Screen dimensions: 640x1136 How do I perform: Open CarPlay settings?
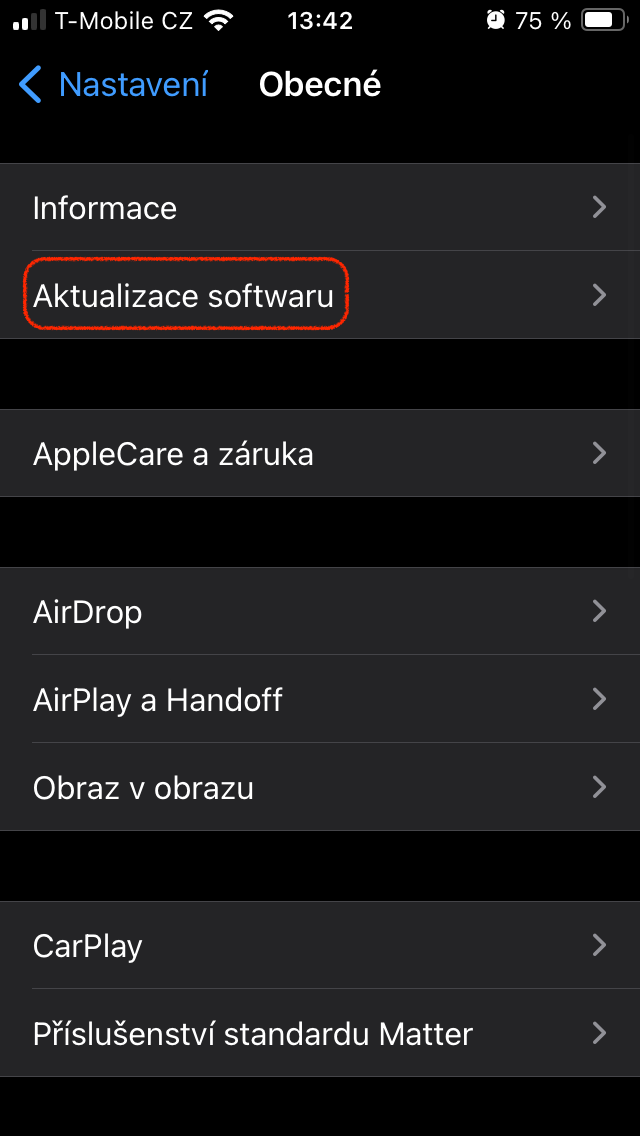(320, 945)
